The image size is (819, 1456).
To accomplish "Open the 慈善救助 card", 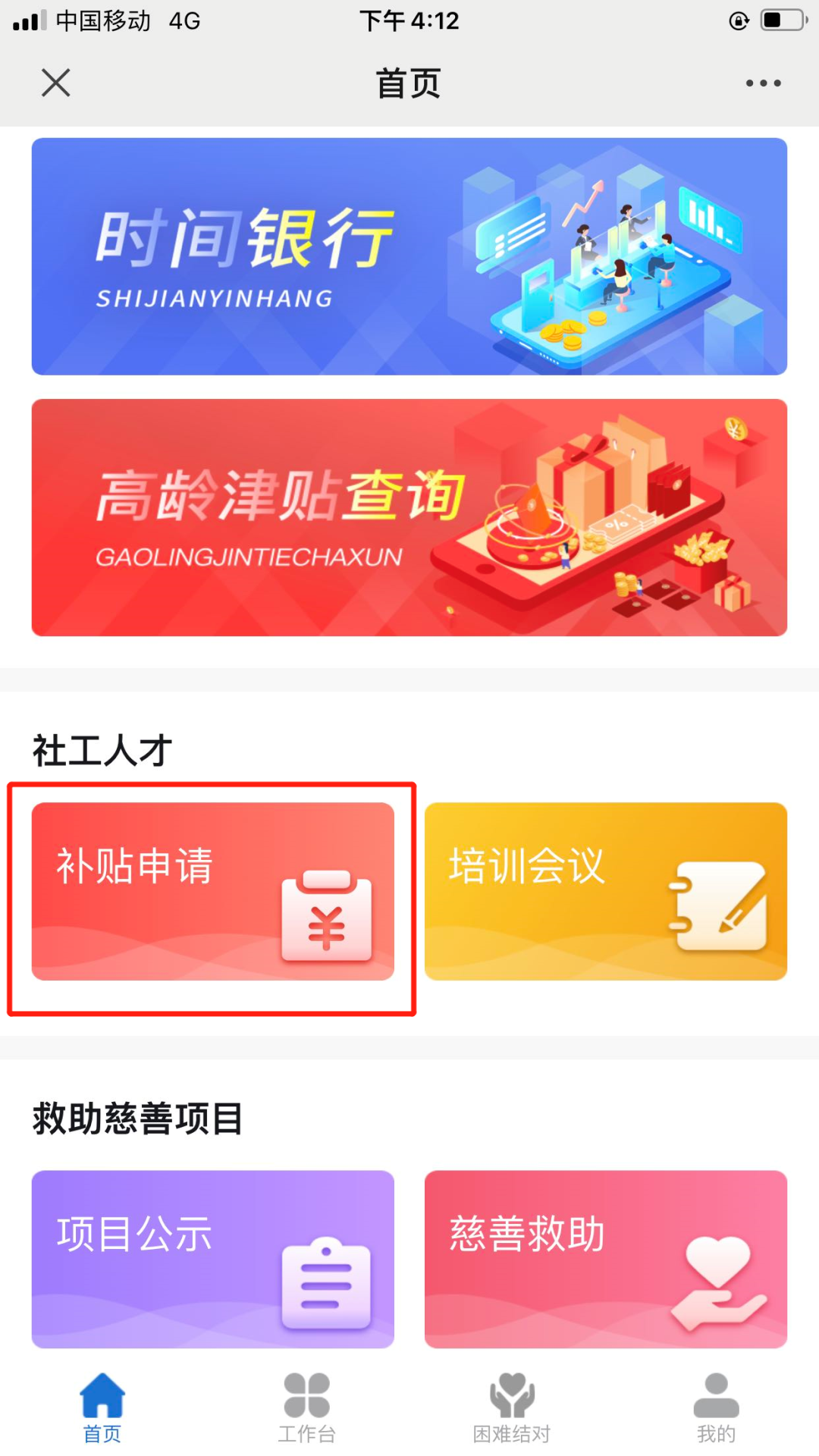I will click(605, 1259).
